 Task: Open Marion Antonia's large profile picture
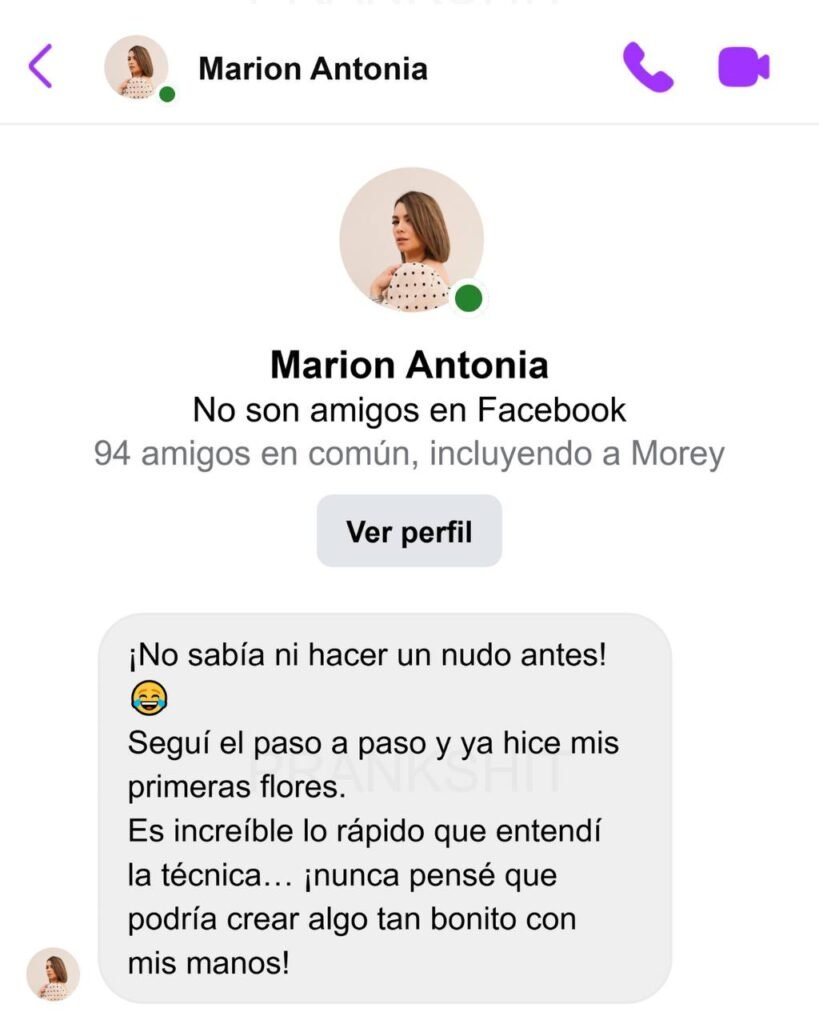pos(411,240)
